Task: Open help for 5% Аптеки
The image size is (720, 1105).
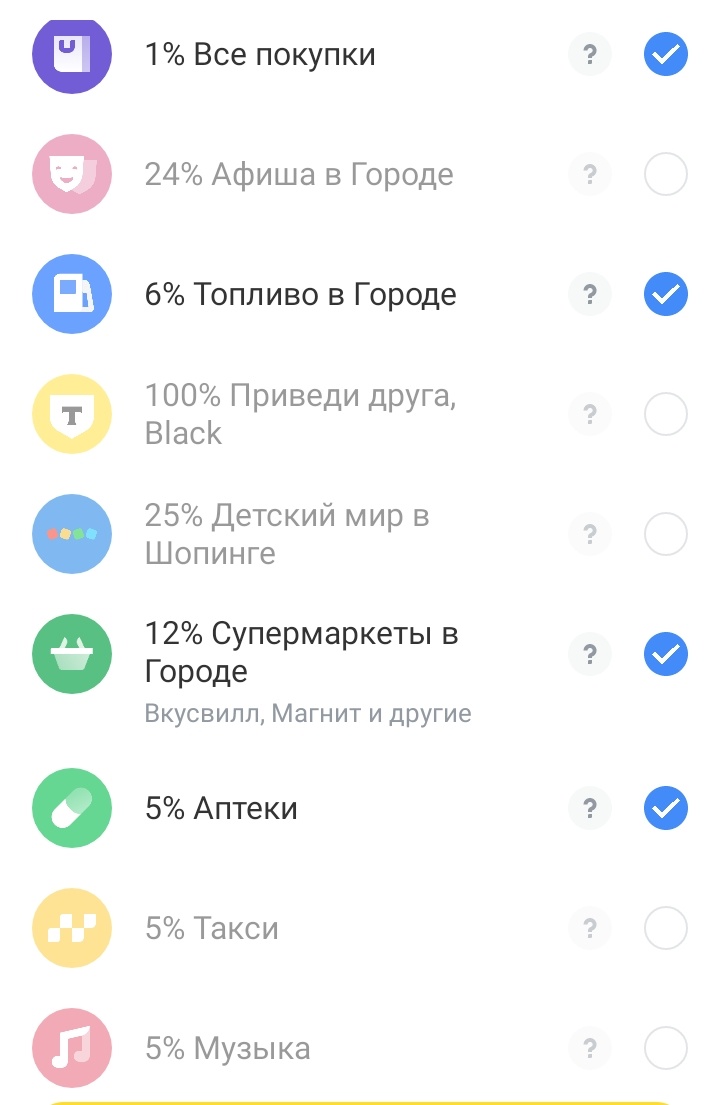Action: [x=590, y=808]
